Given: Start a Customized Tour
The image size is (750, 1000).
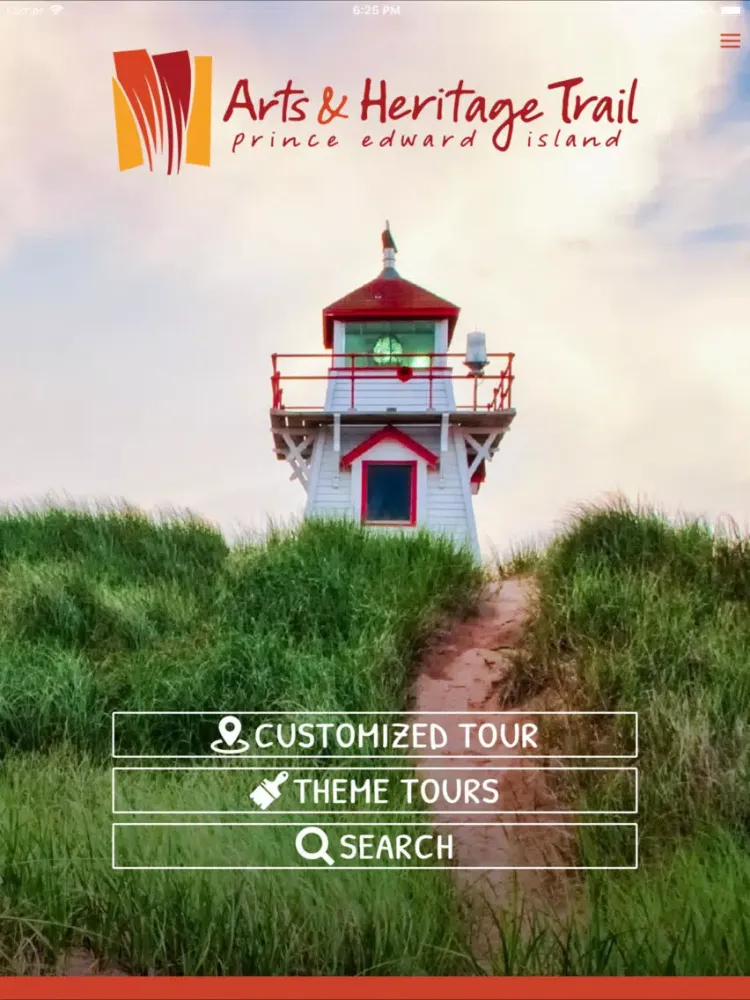Looking at the screenshot, I should click(375, 735).
